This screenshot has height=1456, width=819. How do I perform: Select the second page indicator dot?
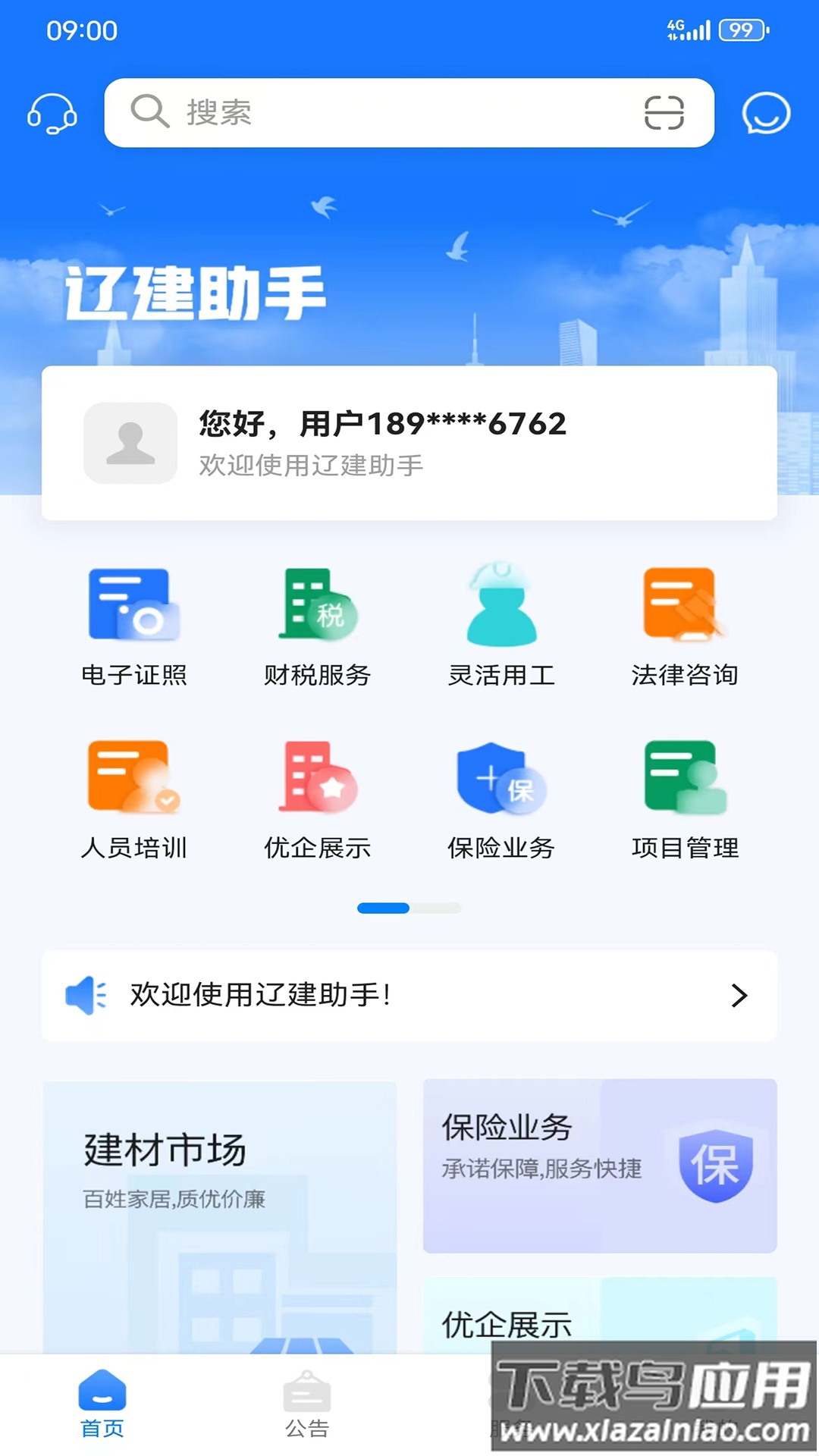pos(438,908)
